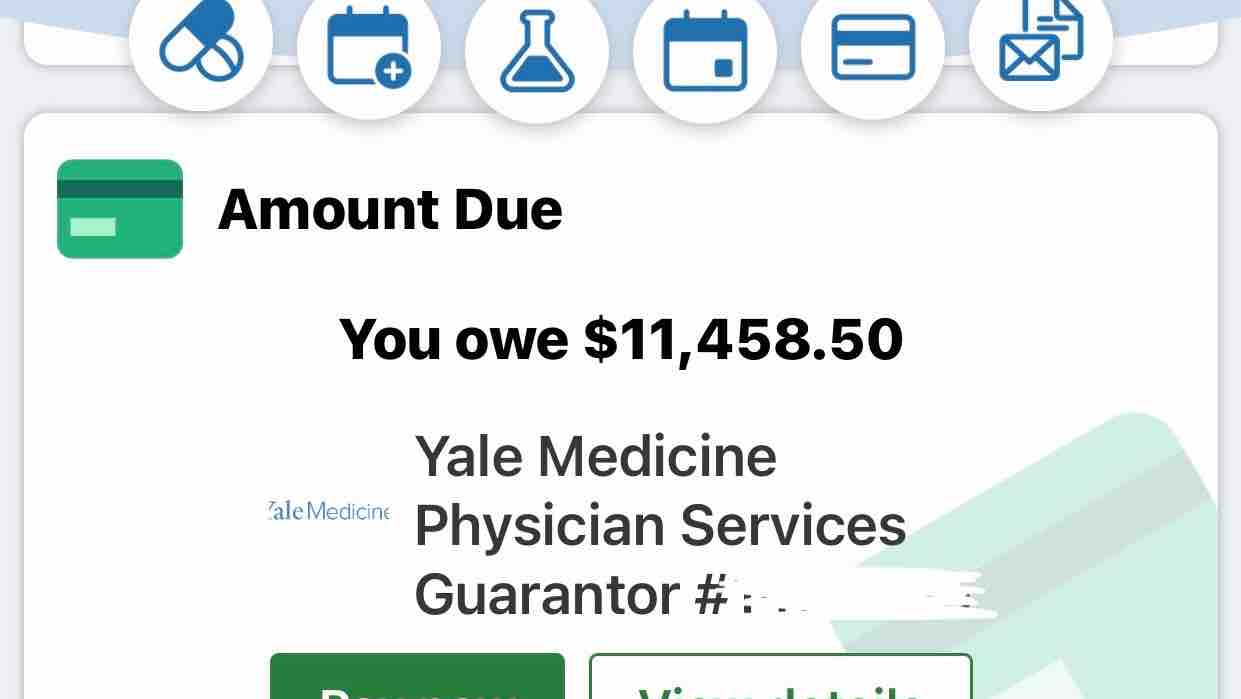Tap the green Pay now button
This screenshot has width=1241, height=699.
click(x=417, y=678)
